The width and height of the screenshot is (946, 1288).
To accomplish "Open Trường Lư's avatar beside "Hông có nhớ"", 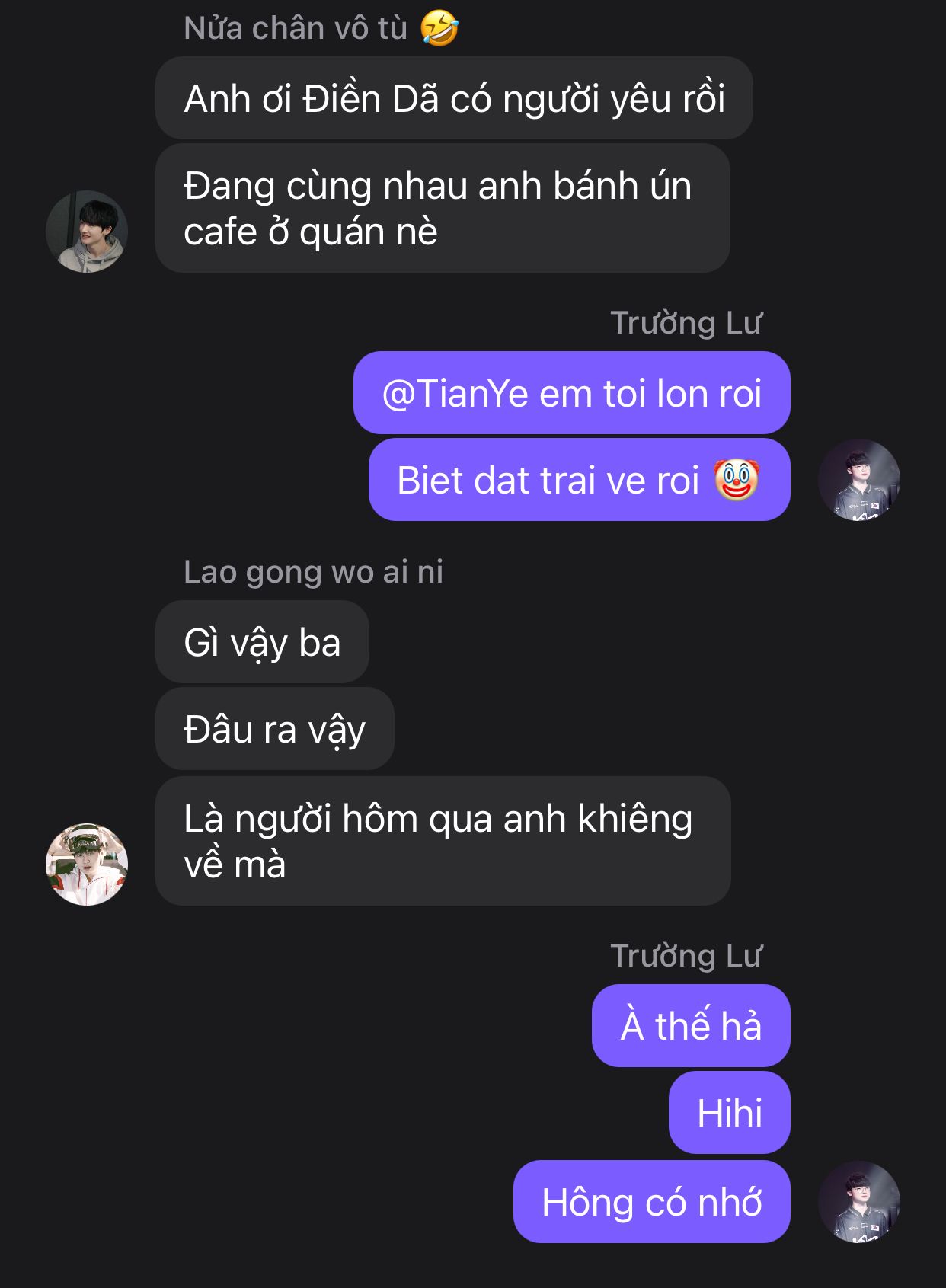I will (858, 1202).
